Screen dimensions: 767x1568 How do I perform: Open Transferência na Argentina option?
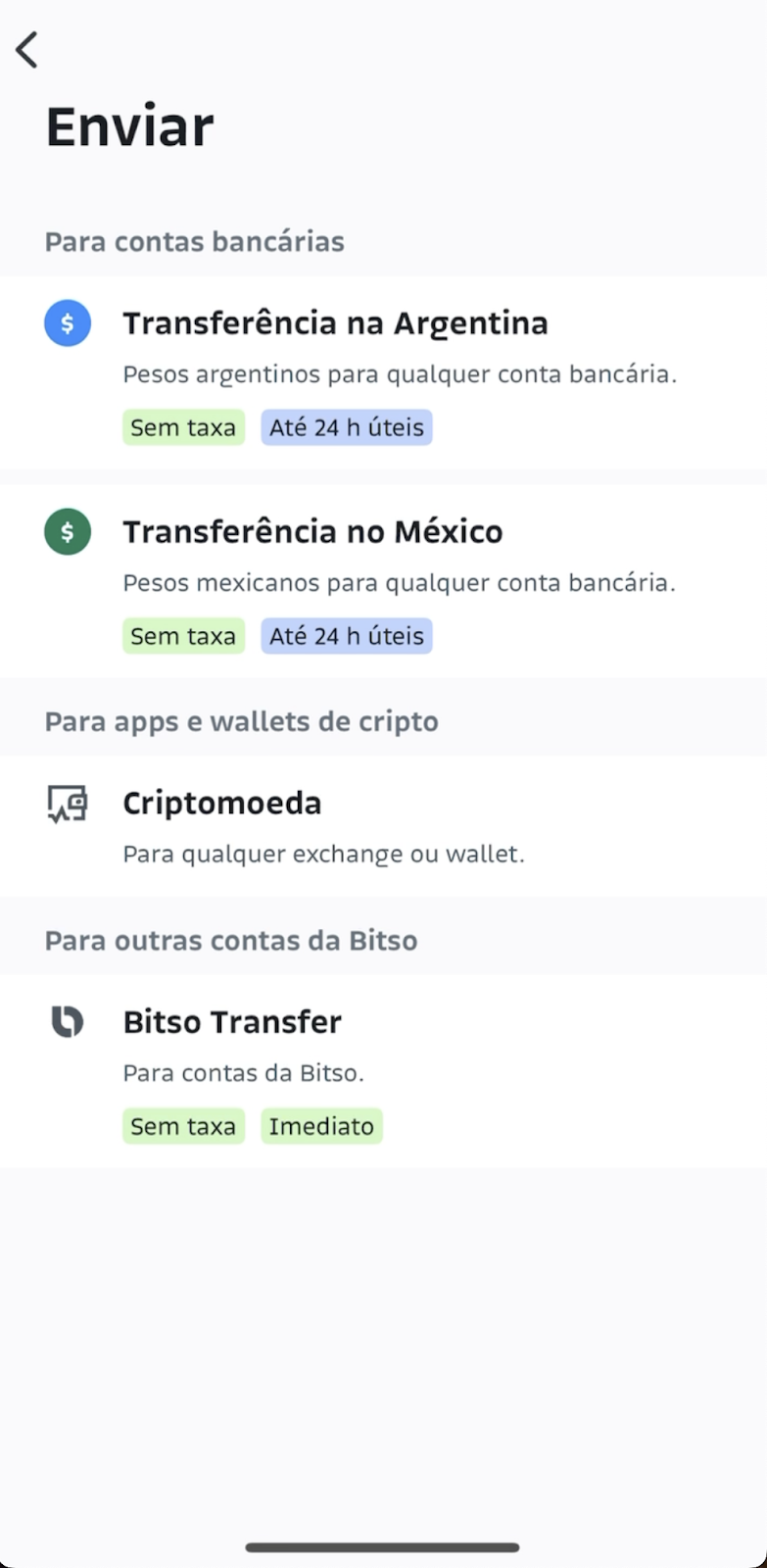[383, 372]
